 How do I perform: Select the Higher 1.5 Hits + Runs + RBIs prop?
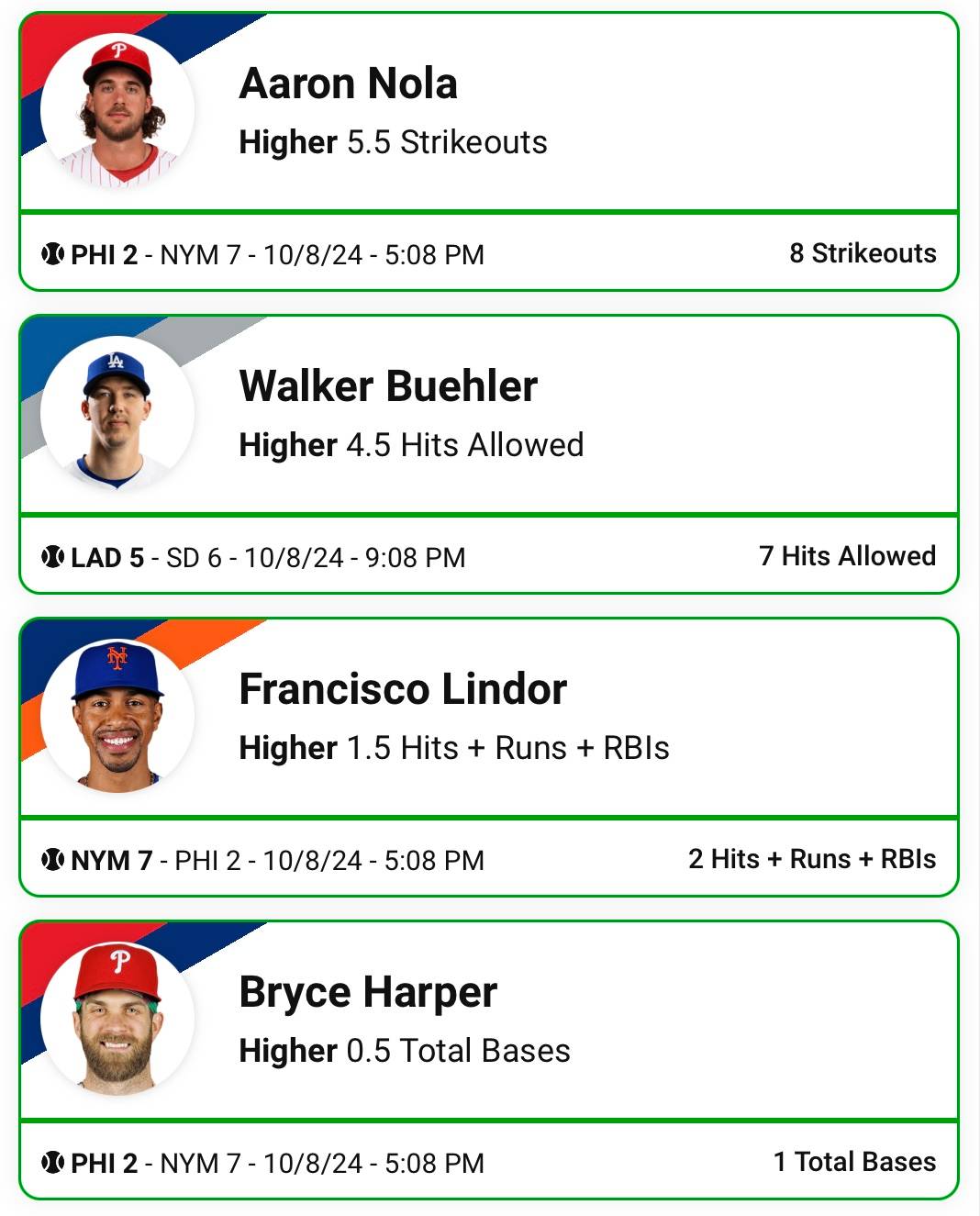tap(454, 748)
